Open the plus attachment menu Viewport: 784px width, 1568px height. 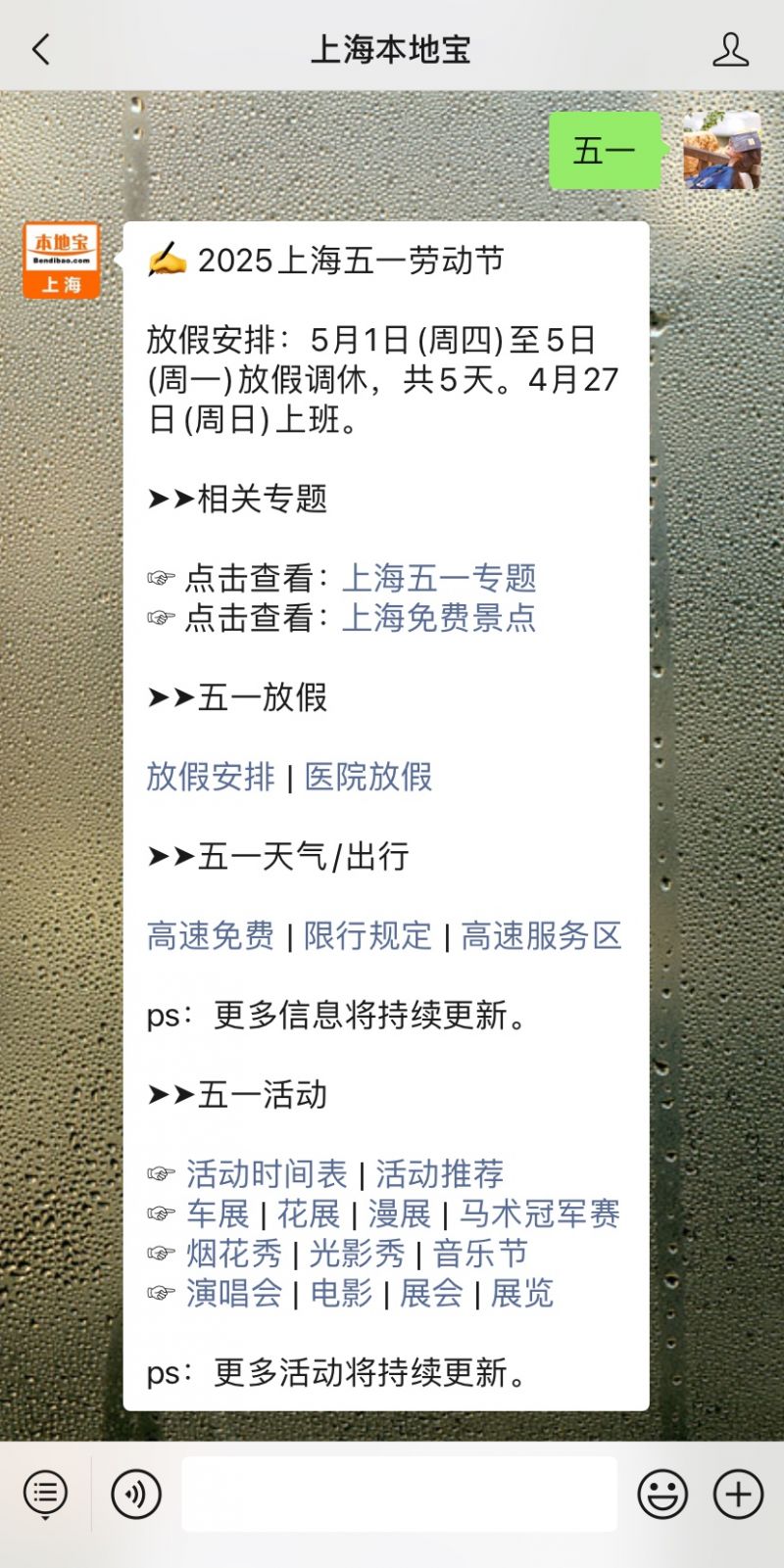[x=738, y=1495]
